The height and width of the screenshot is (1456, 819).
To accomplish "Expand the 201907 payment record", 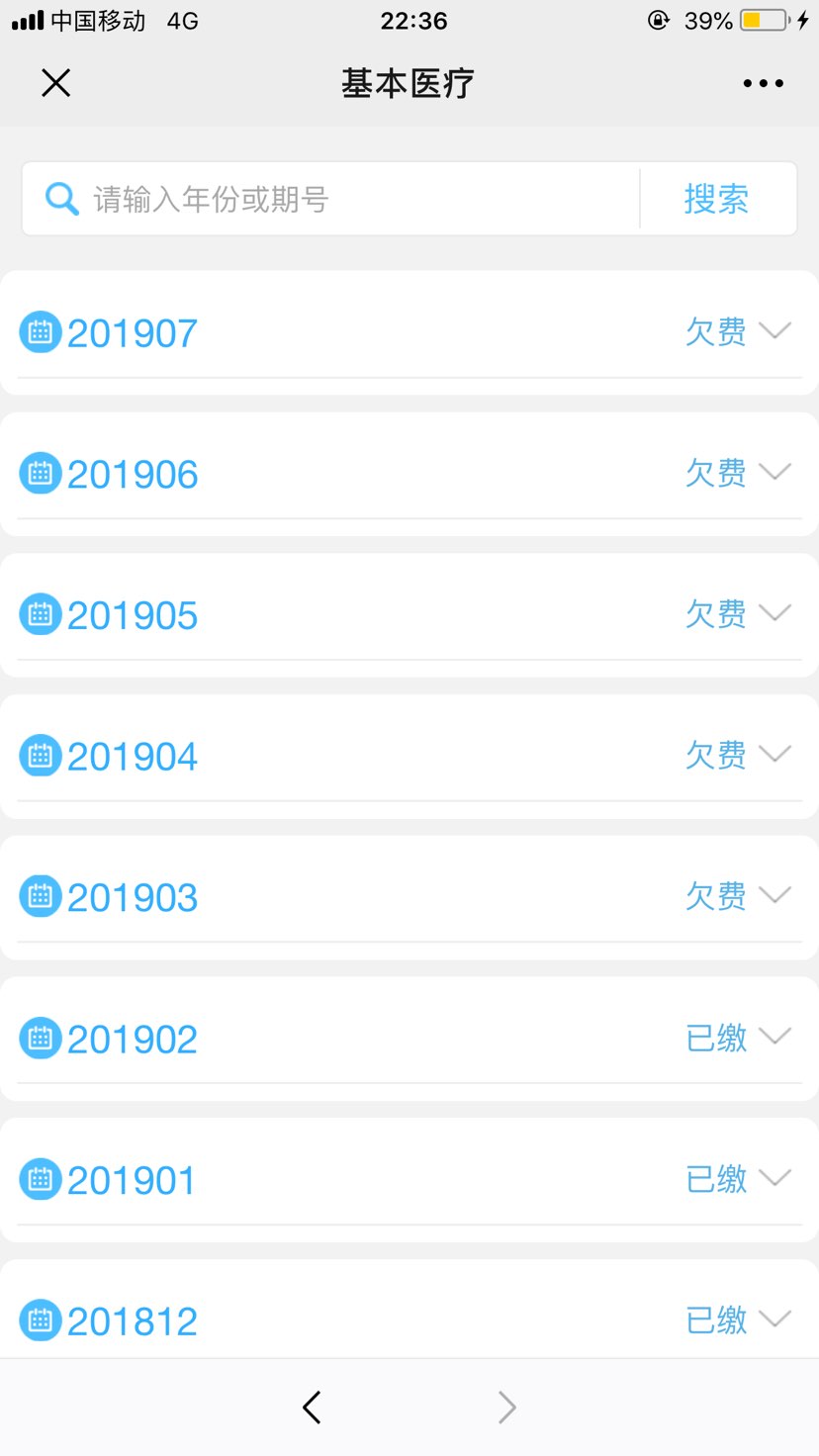I will tap(774, 331).
